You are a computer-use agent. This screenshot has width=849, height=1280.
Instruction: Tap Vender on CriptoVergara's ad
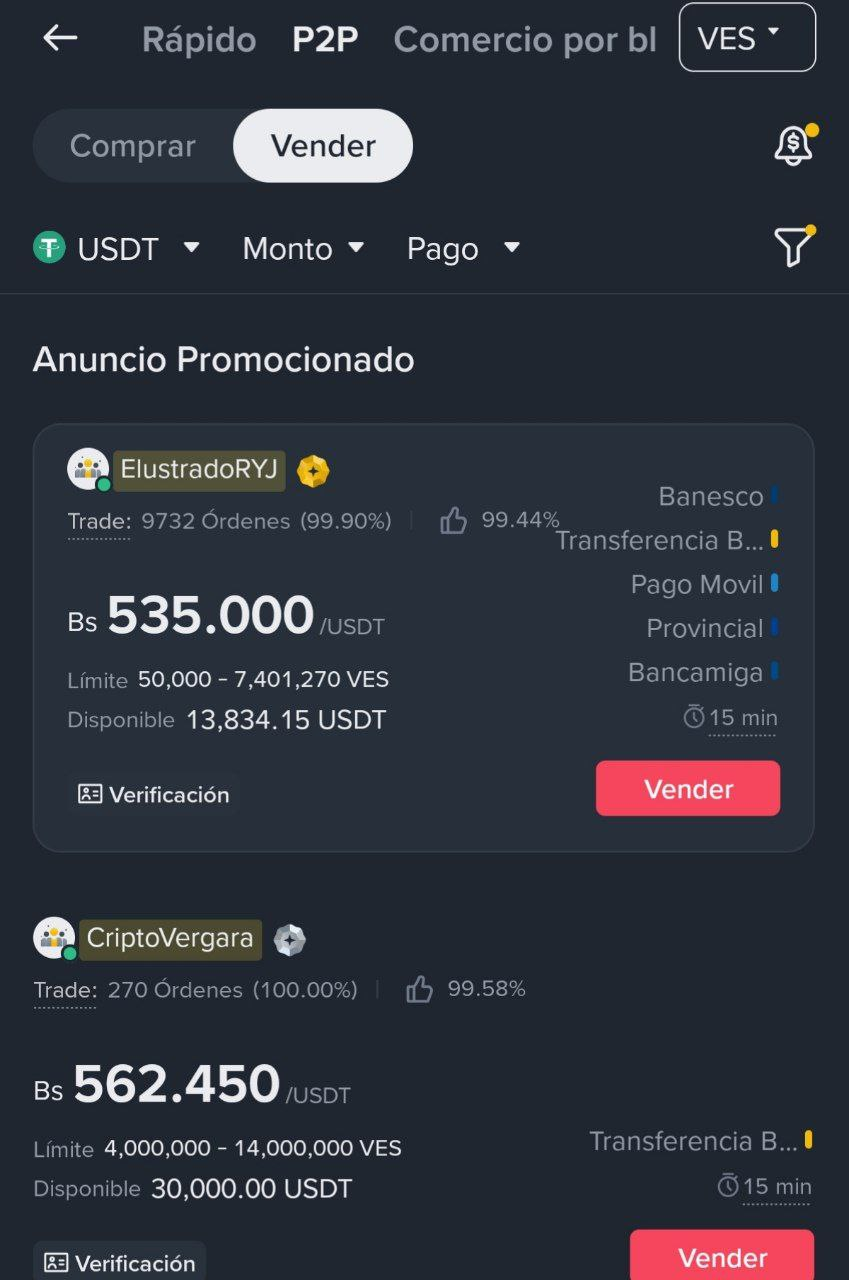(722, 1256)
